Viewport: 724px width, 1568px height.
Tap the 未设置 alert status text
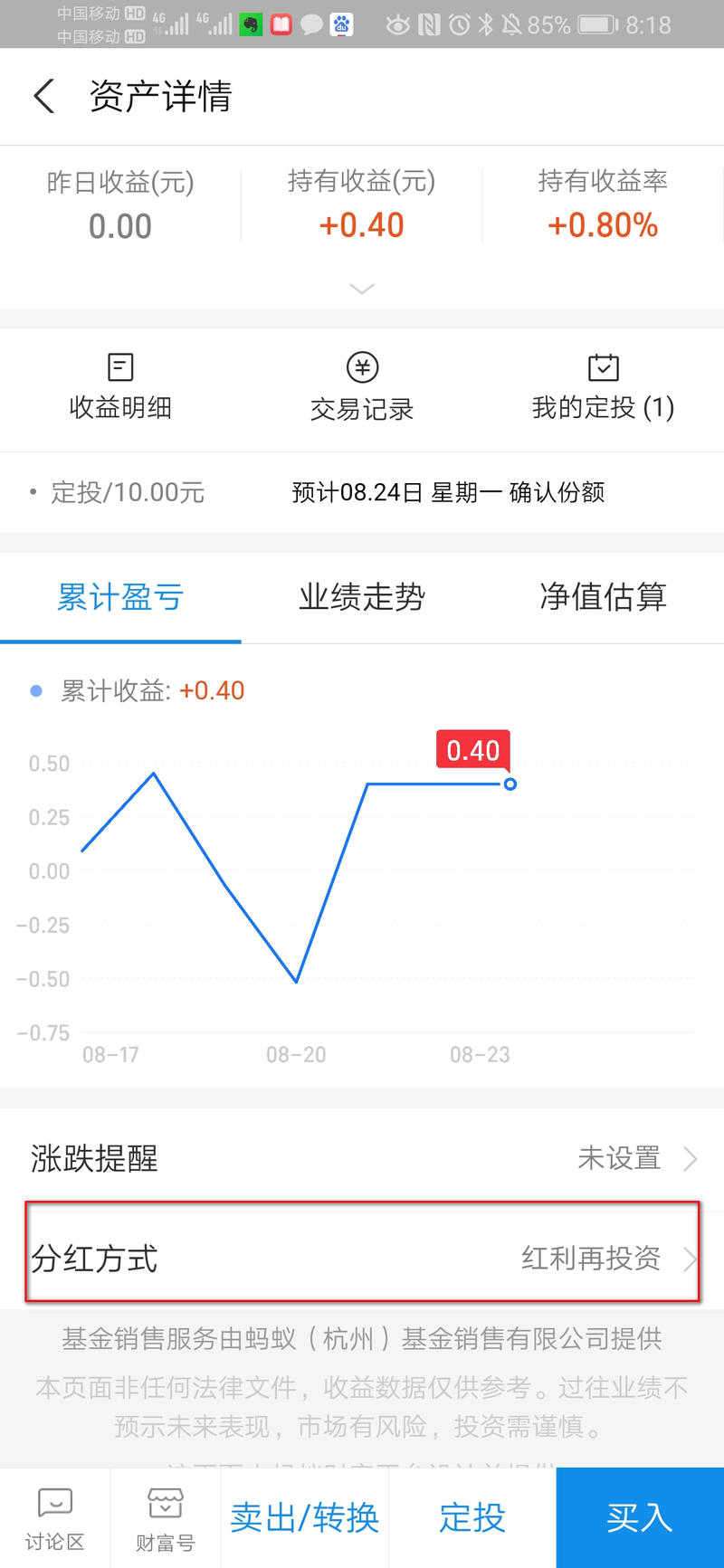[x=619, y=1160]
